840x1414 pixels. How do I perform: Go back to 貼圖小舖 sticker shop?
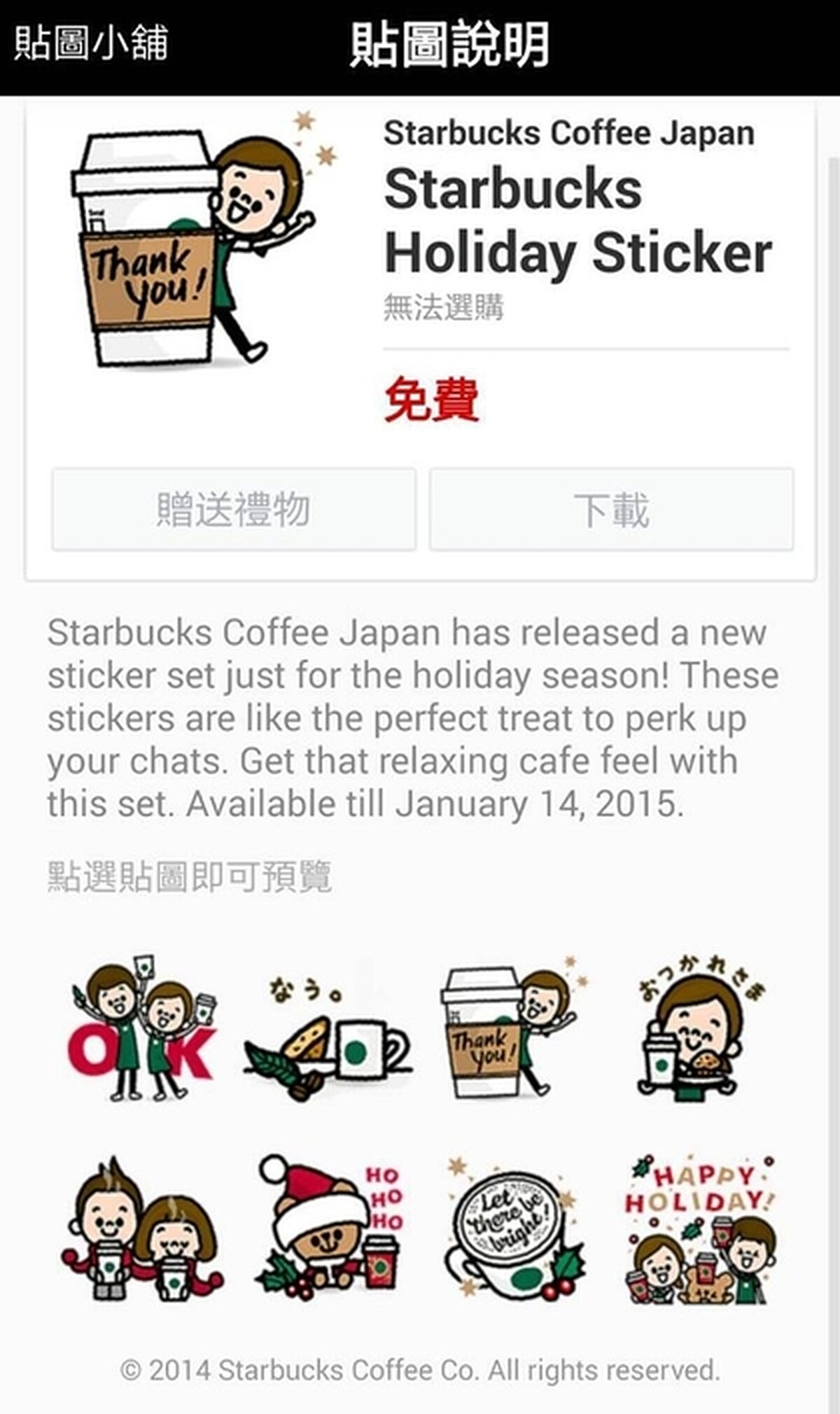(91, 43)
